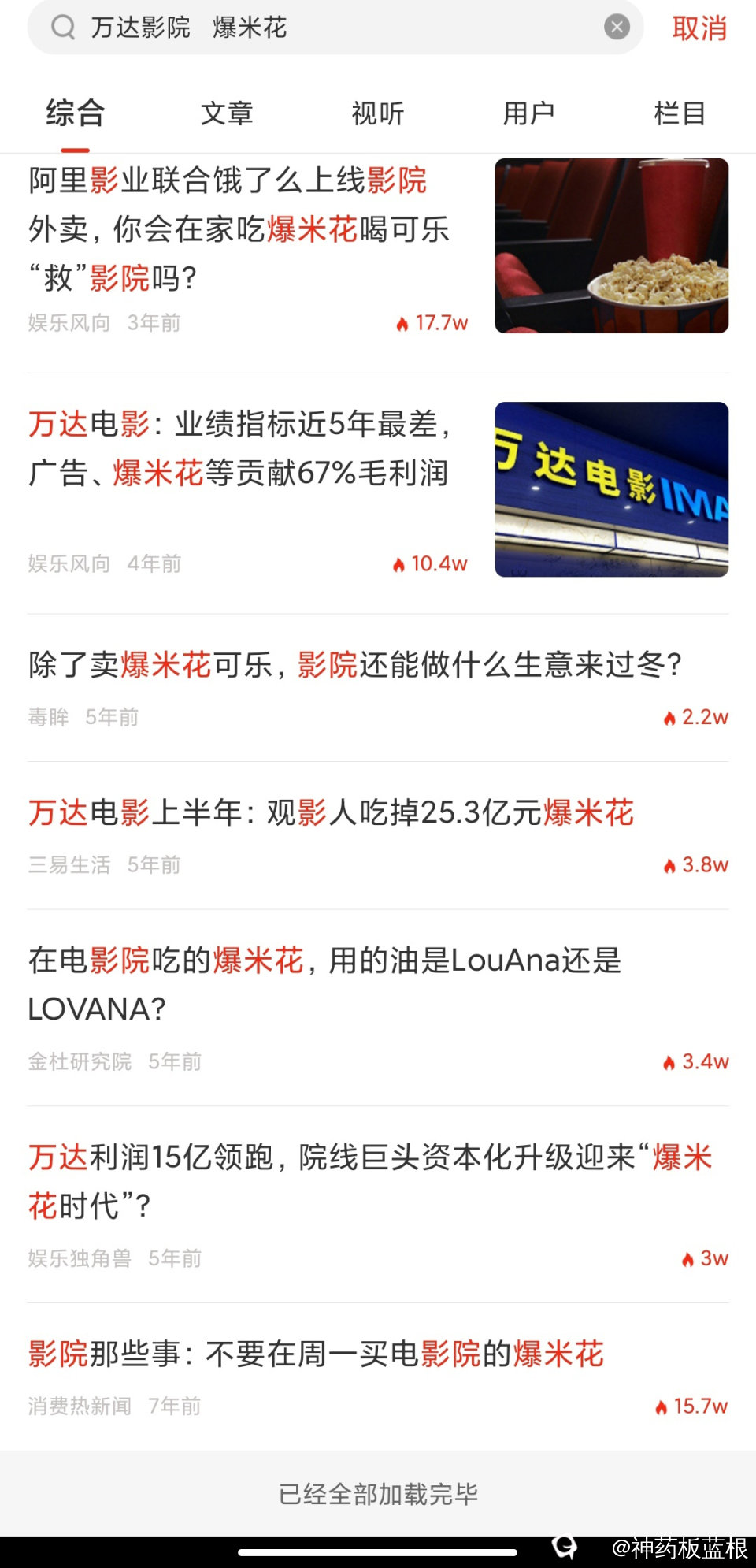Viewport: 756px width, 1568px height.
Task: Read 除了卖爆米花可乐 article by 毒眸
Action: [x=354, y=665]
